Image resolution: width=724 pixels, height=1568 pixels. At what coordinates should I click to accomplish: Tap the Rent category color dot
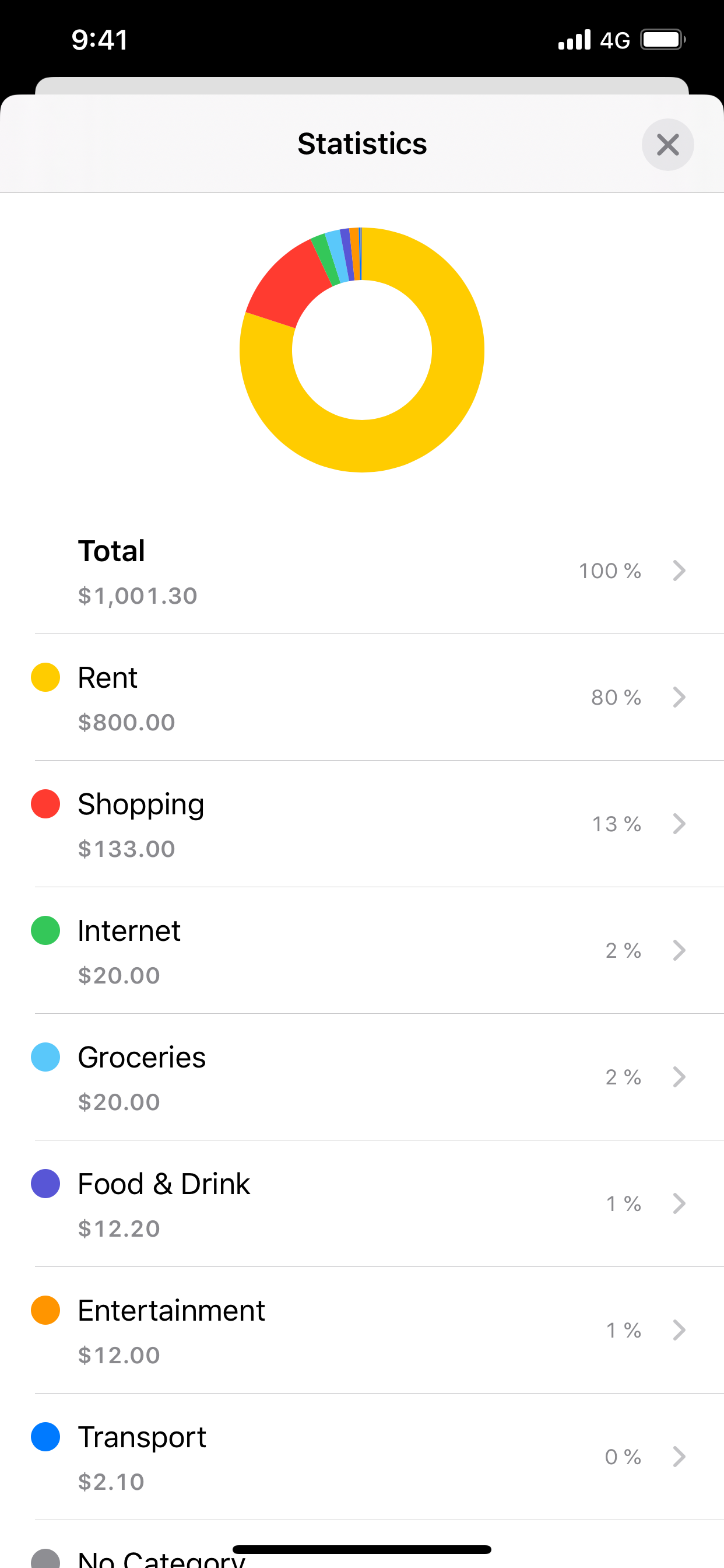point(45,677)
